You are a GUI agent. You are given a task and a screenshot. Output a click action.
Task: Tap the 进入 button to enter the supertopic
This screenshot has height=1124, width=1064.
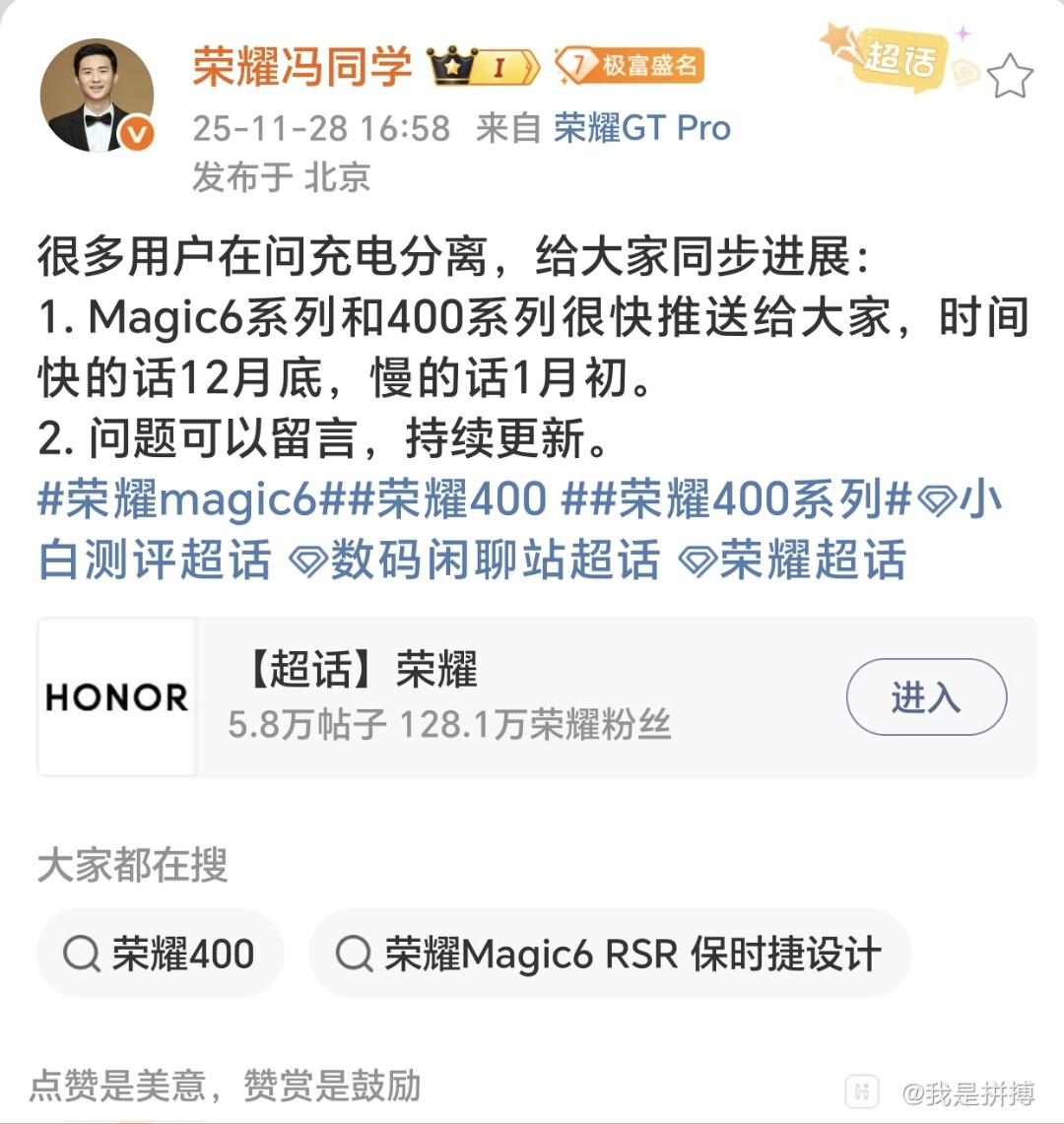tap(926, 695)
